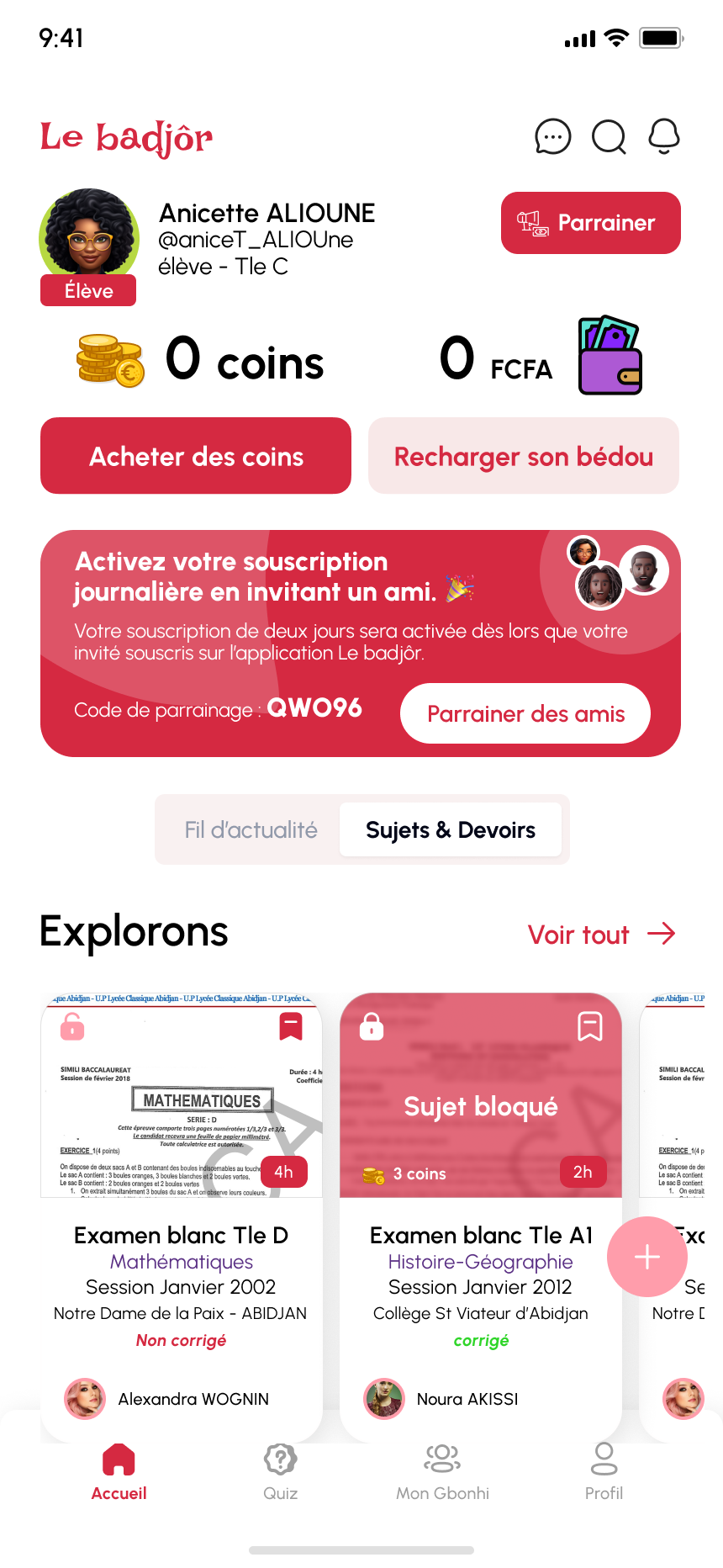Image resolution: width=723 pixels, height=1568 pixels.
Task: Bookmark the Histoire-Géographie blocked subject
Action: [x=590, y=1026]
